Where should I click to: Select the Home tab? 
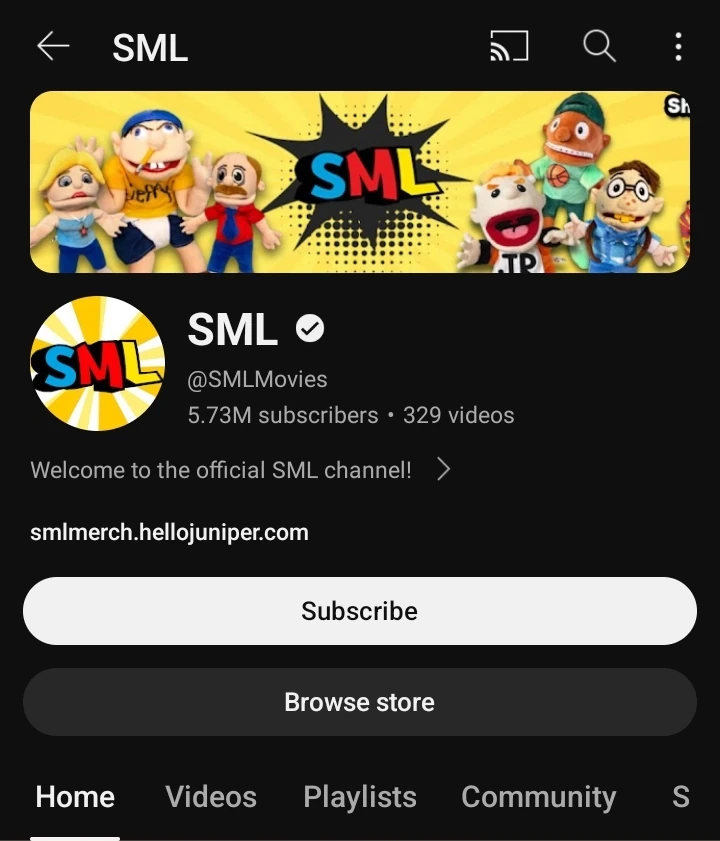point(74,797)
